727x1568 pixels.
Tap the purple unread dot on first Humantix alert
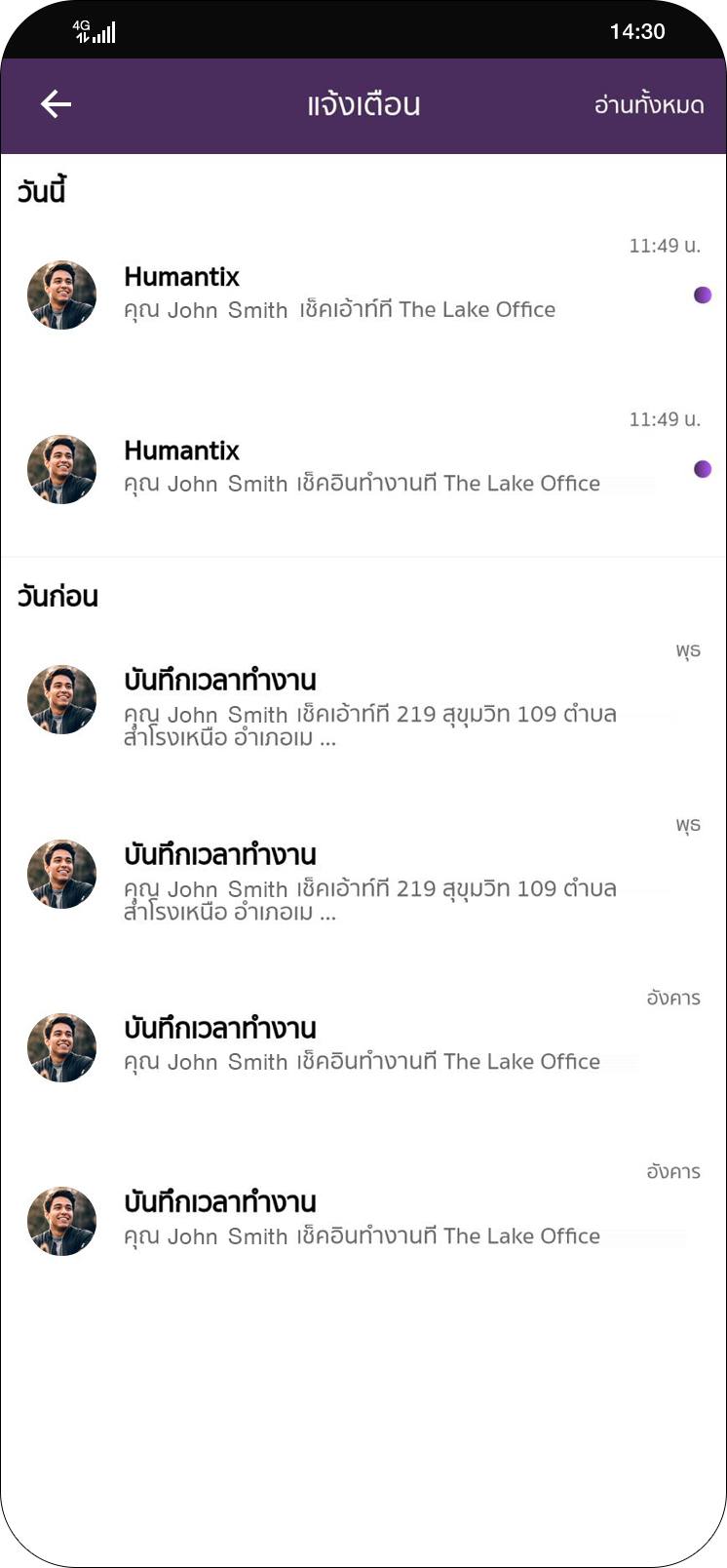pos(703,294)
